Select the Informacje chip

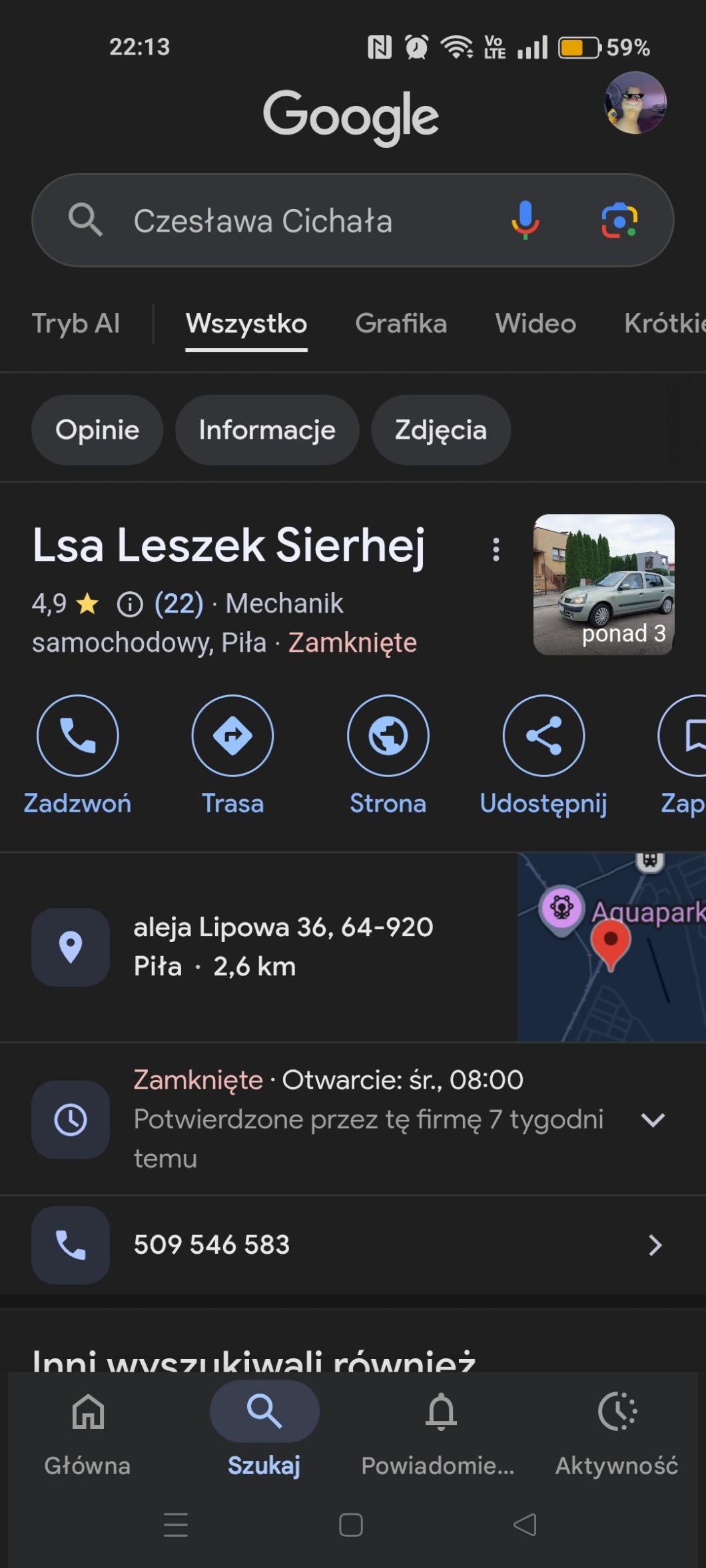click(x=267, y=430)
